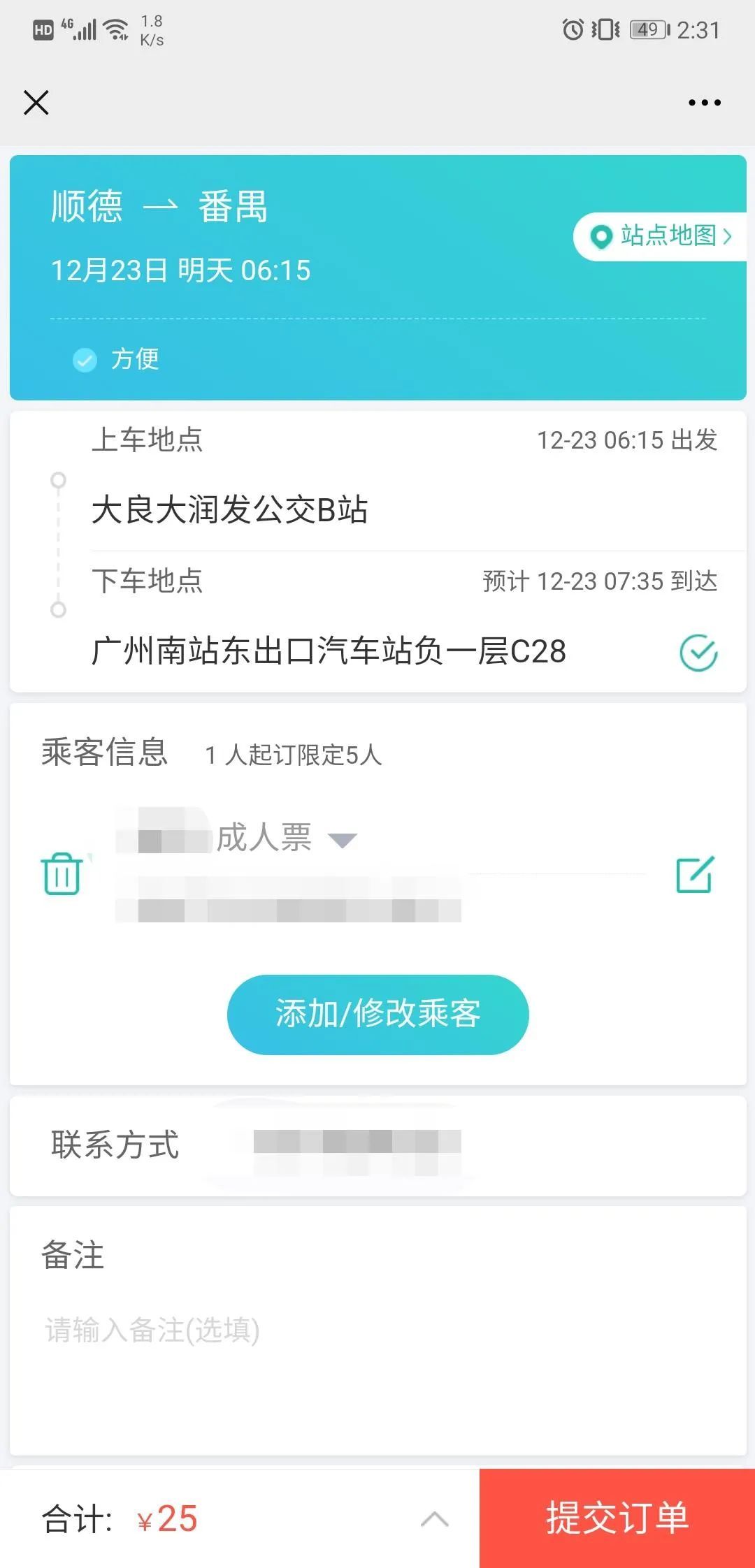Close the page with the X icon
This screenshot has height=1568, width=755.
pos(36,103)
